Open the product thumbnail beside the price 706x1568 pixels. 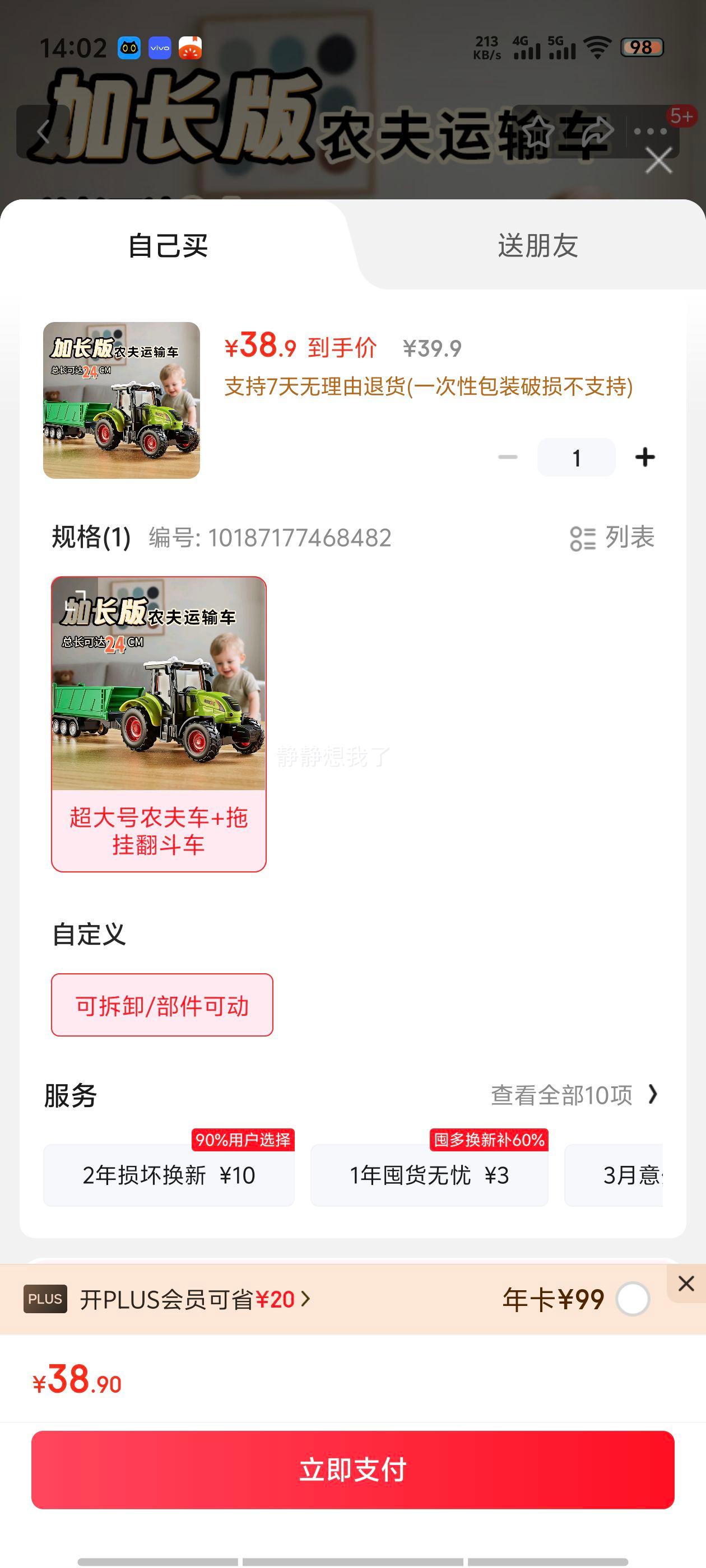tap(121, 400)
